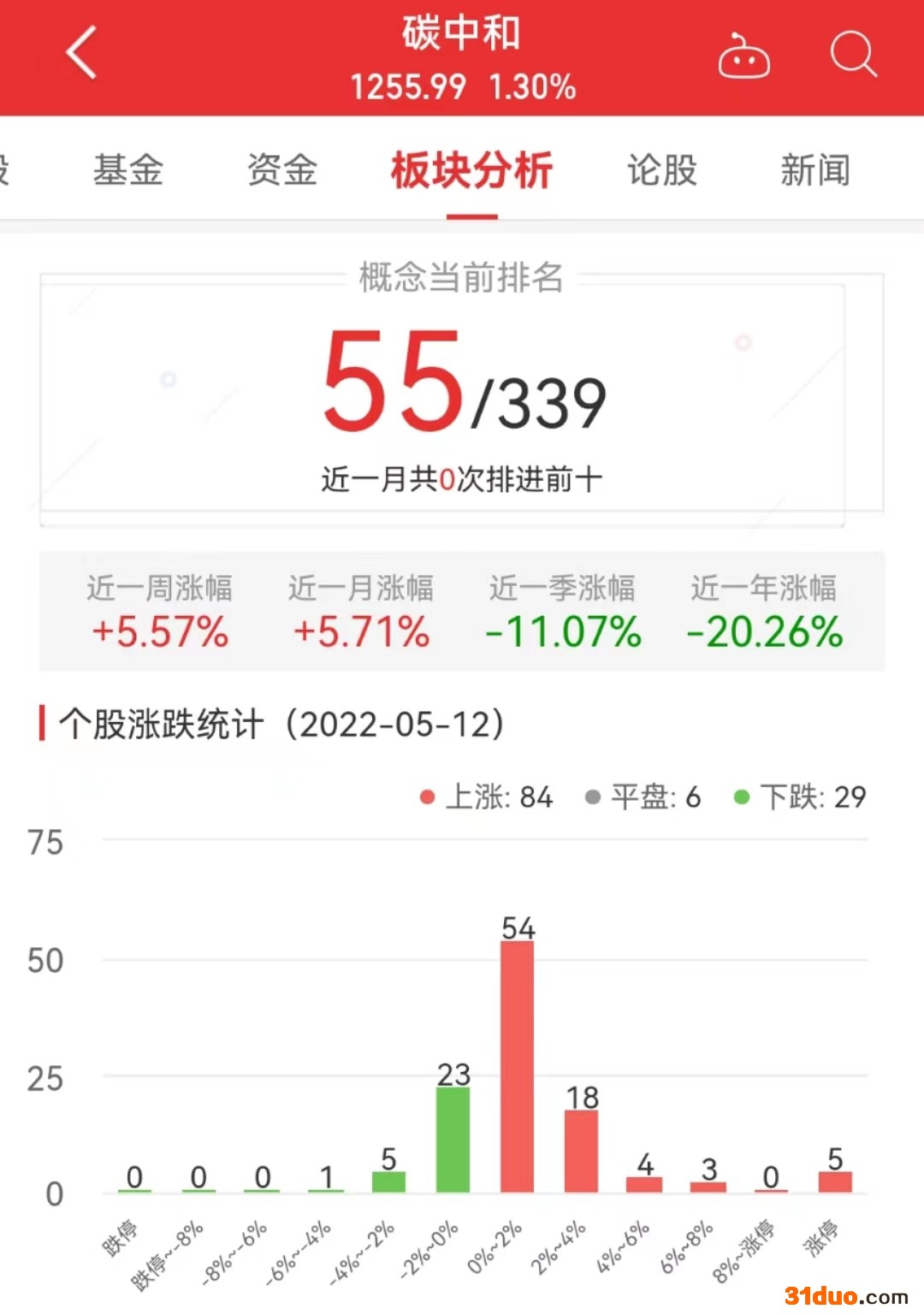Switch to the 基金 tab
The image size is (924, 1315).
coord(128,169)
